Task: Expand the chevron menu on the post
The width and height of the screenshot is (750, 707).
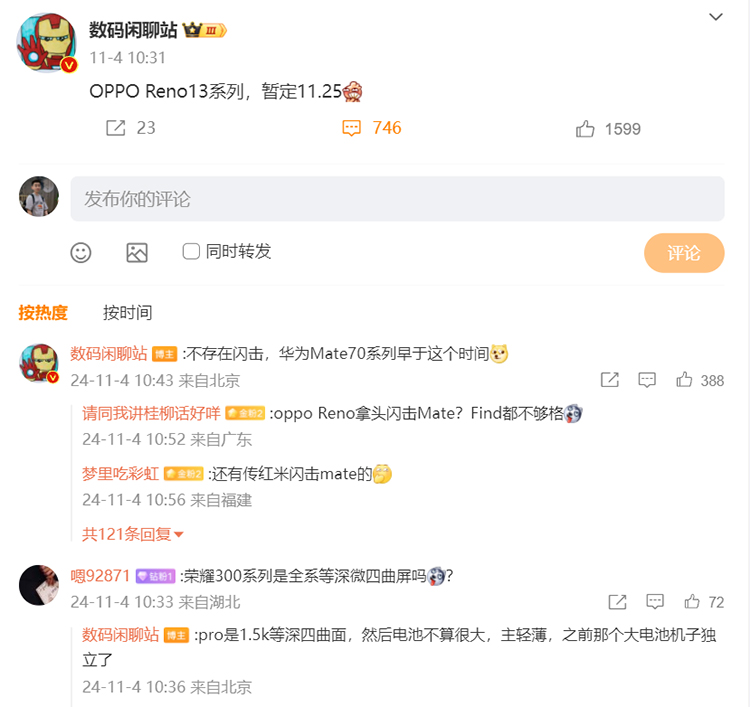Action: click(715, 17)
